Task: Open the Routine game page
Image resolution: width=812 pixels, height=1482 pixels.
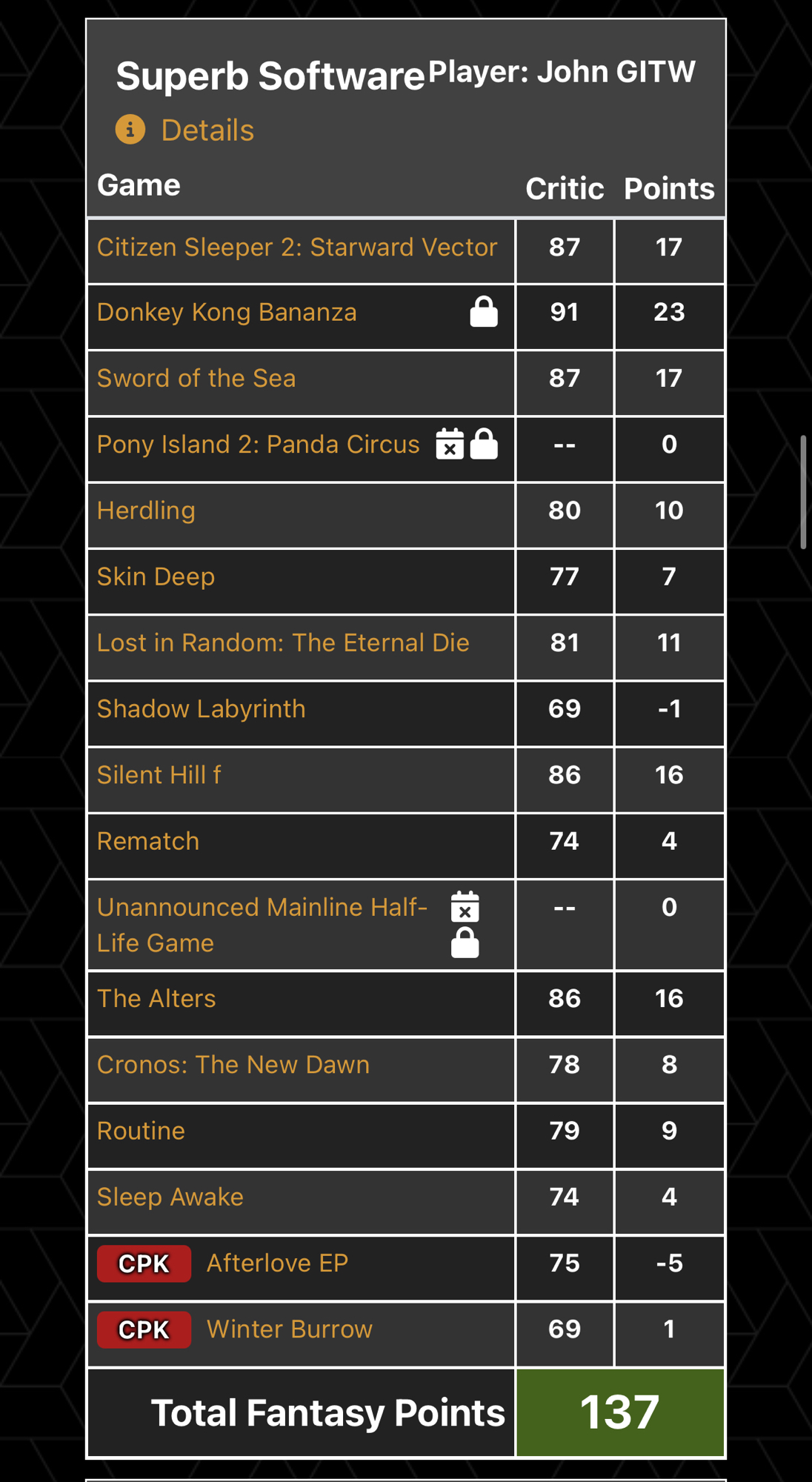Action: 141,1131
